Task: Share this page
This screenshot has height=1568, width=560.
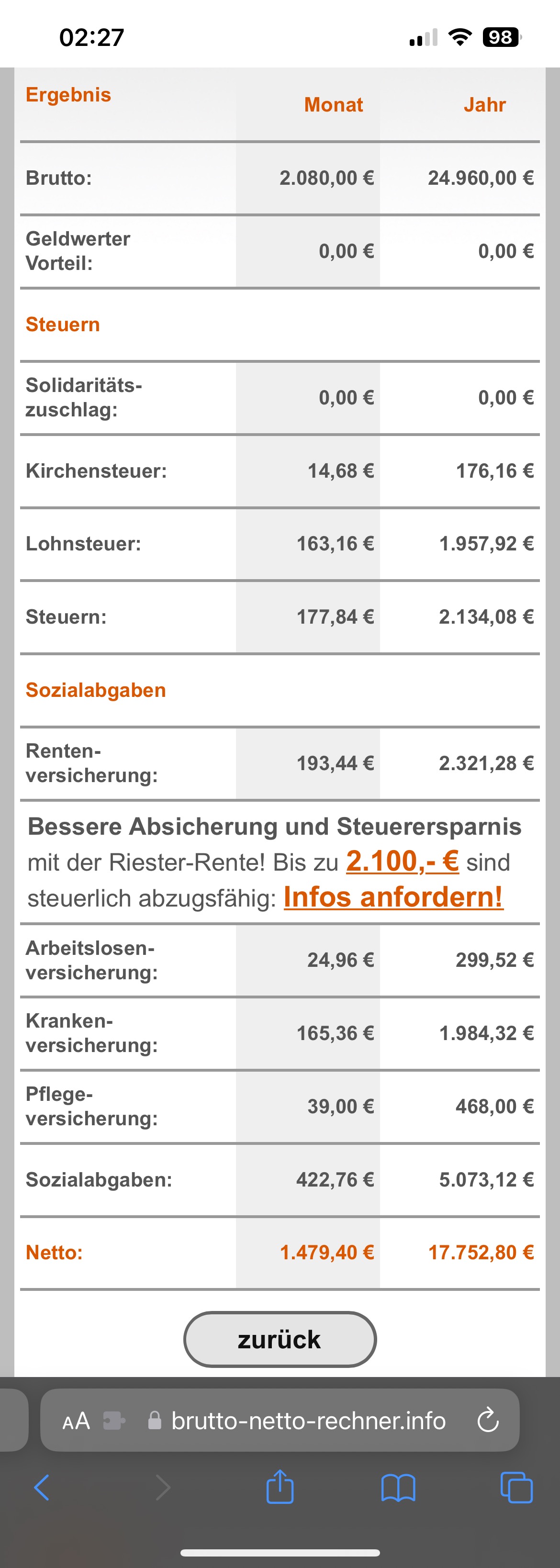Action: pos(280,1487)
